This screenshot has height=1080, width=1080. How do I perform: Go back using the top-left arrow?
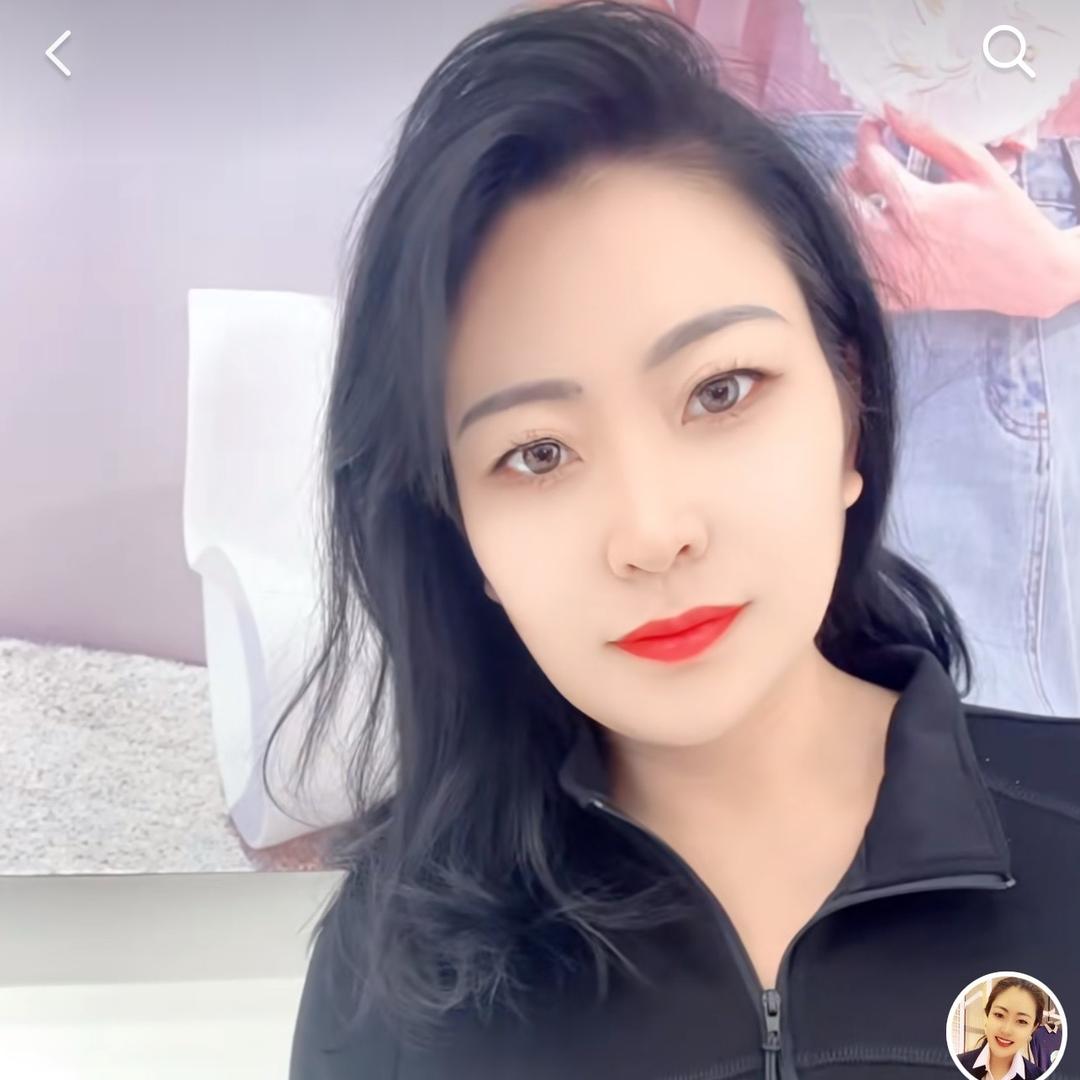58,53
